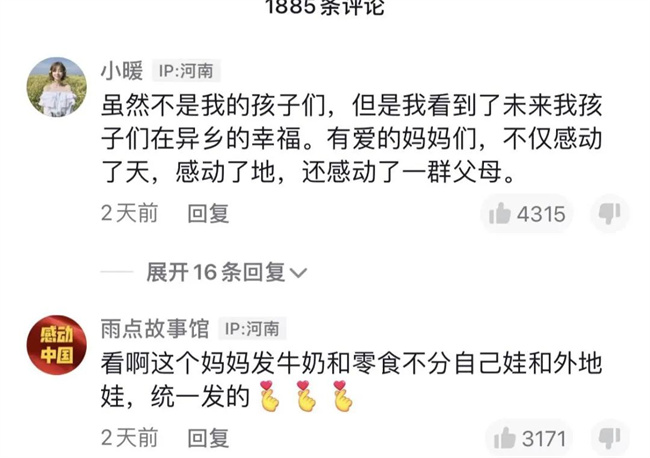This screenshot has height=458, width=650.
Task: Dislike 雨点故事馆's comment
Action: click(x=609, y=439)
